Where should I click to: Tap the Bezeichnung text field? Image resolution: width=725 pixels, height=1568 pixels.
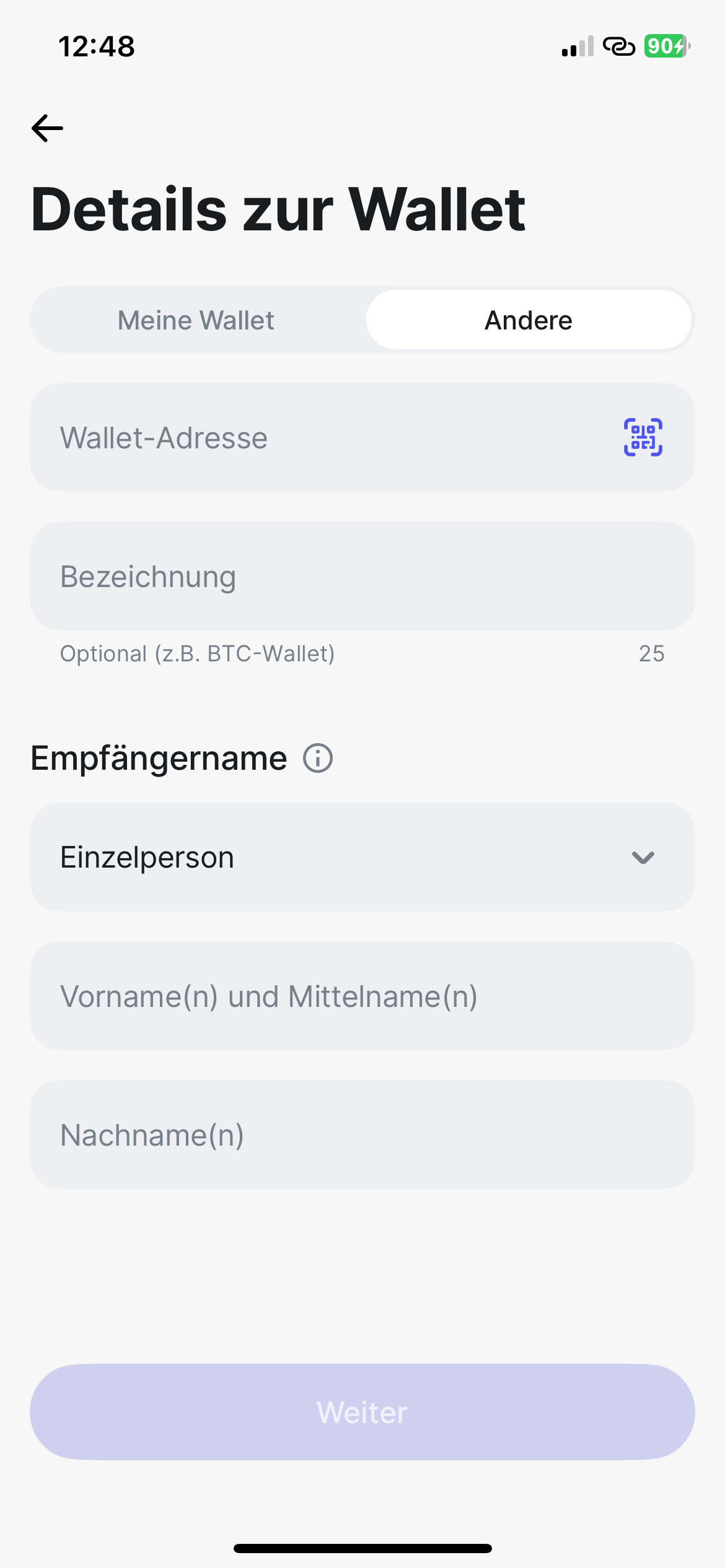(362, 576)
